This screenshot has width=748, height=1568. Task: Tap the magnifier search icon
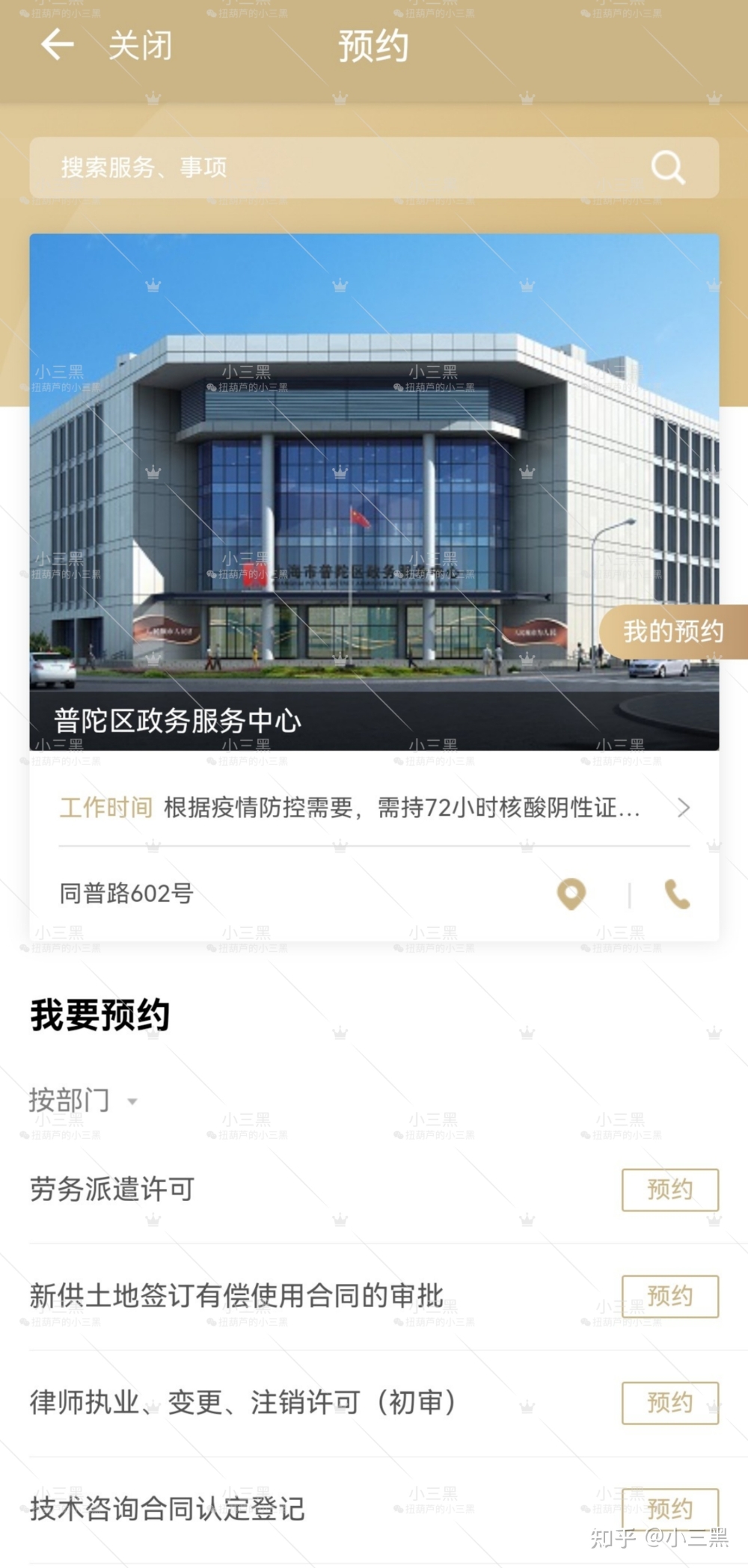[x=666, y=167]
